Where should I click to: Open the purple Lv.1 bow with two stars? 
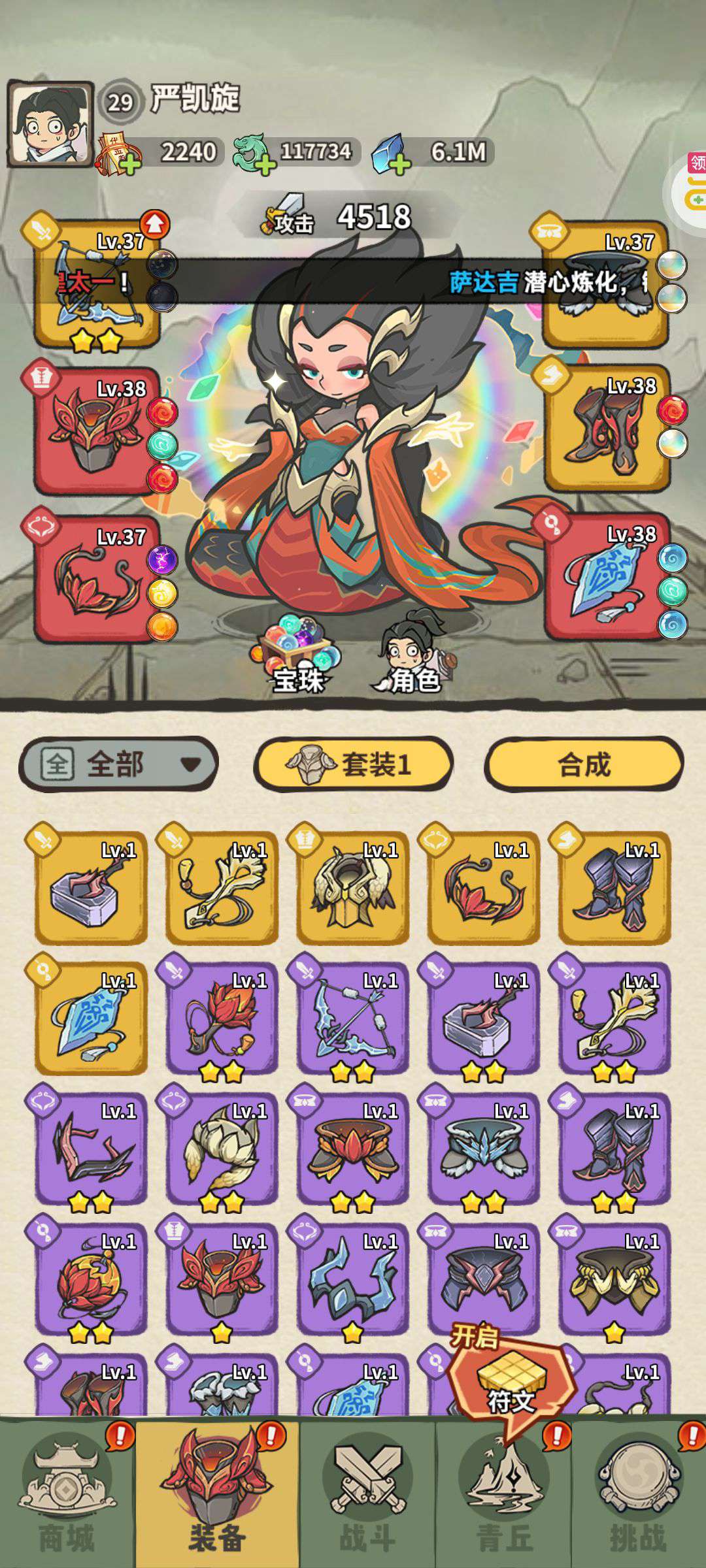click(x=353, y=1018)
